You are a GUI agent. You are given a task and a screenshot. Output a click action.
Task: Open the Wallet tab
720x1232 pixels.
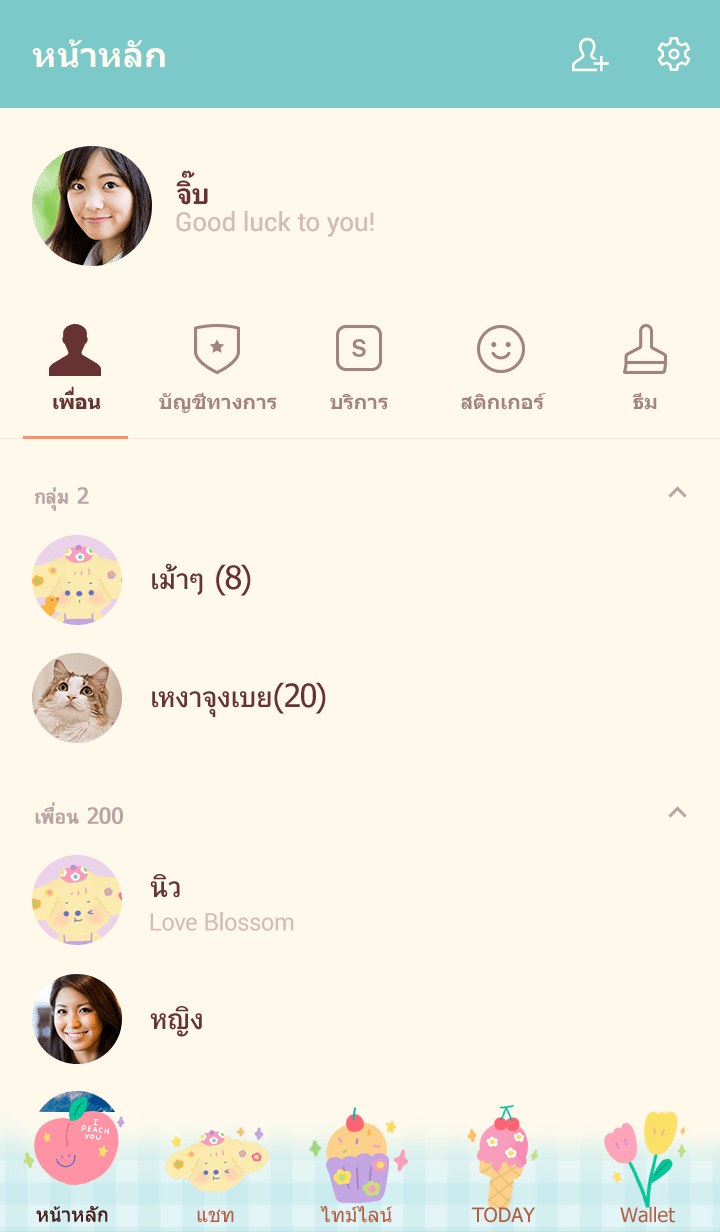[x=647, y=1172]
